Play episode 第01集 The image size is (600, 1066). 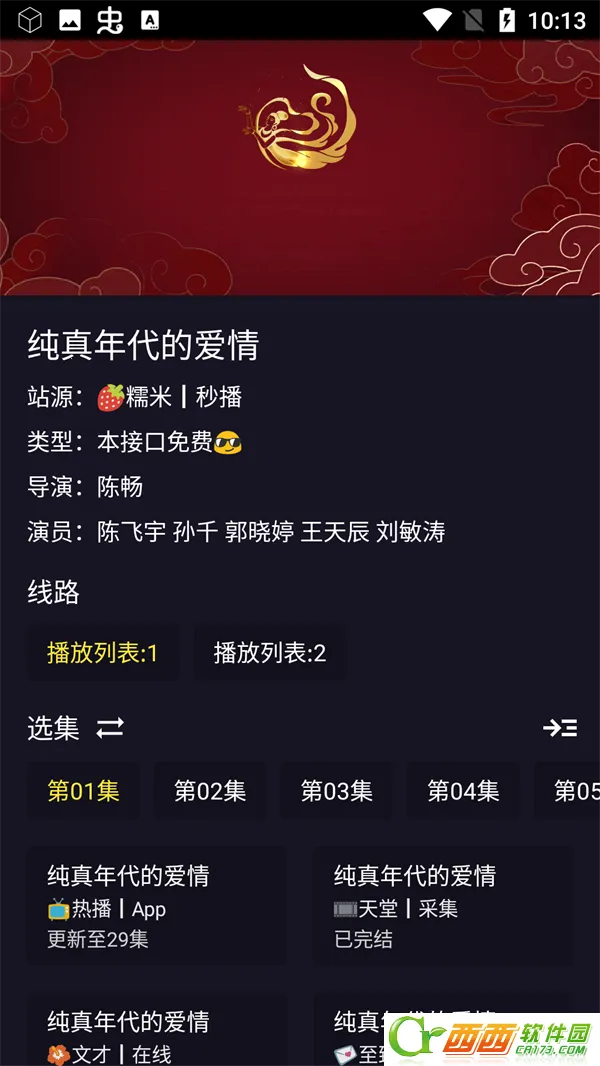point(84,791)
